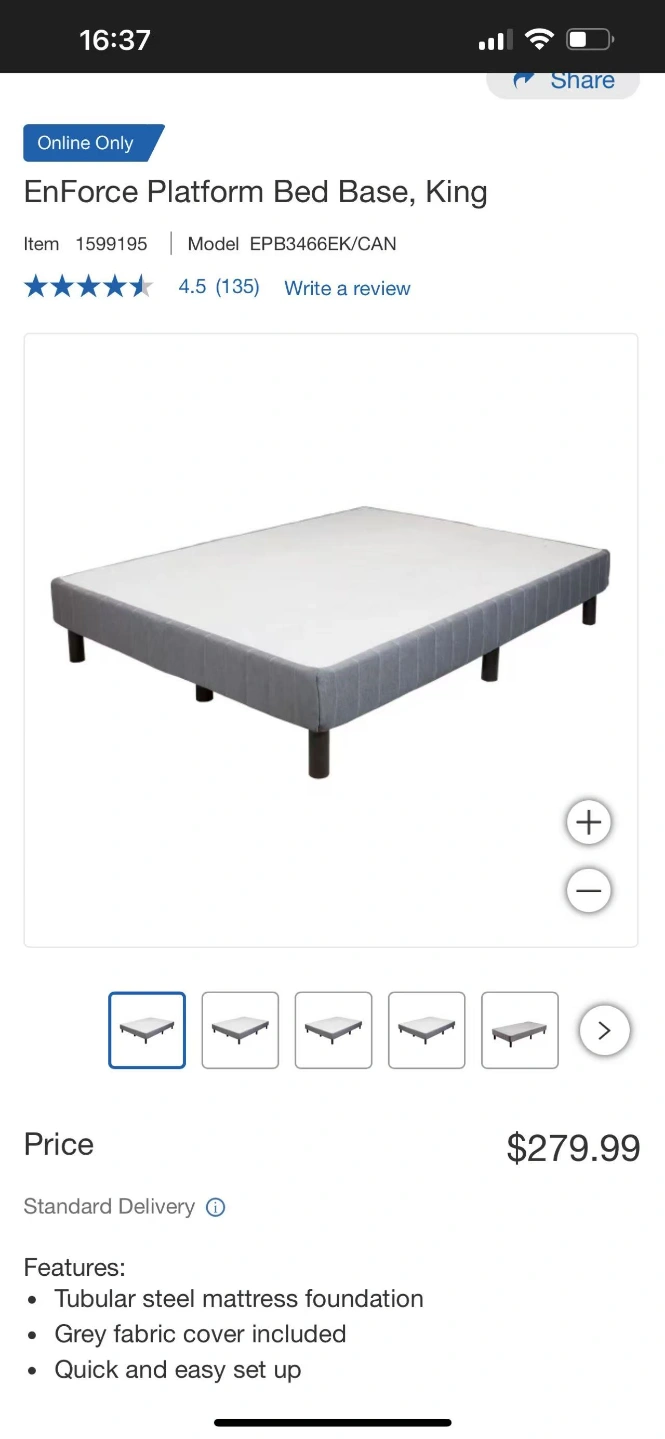
Task: Zoom out of the product image
Action: (588, 890)
